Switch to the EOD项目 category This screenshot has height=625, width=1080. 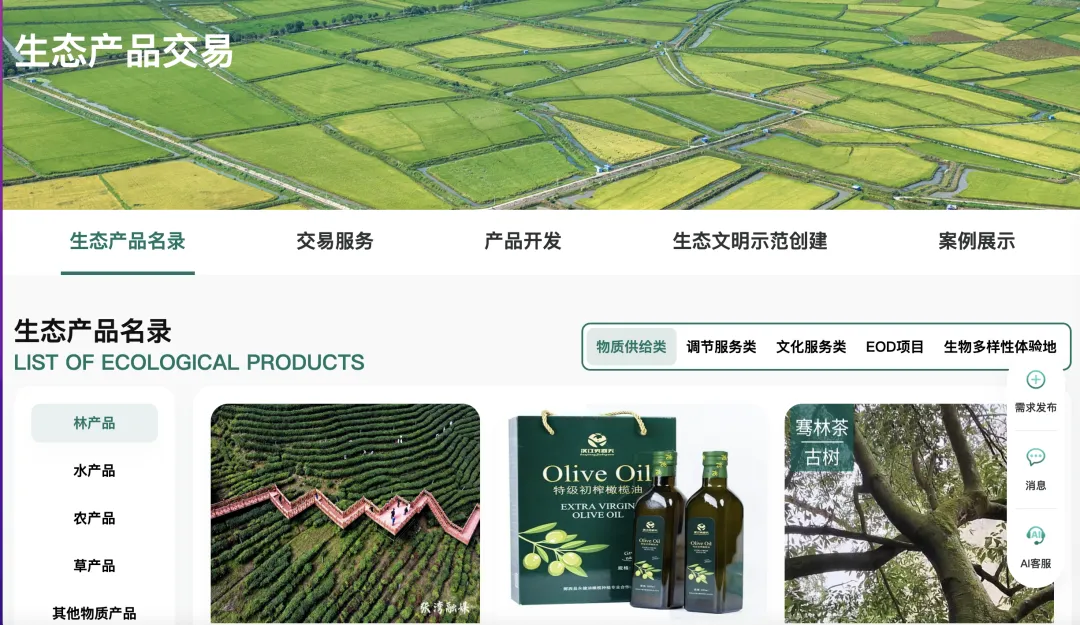(x=895, y=347)
